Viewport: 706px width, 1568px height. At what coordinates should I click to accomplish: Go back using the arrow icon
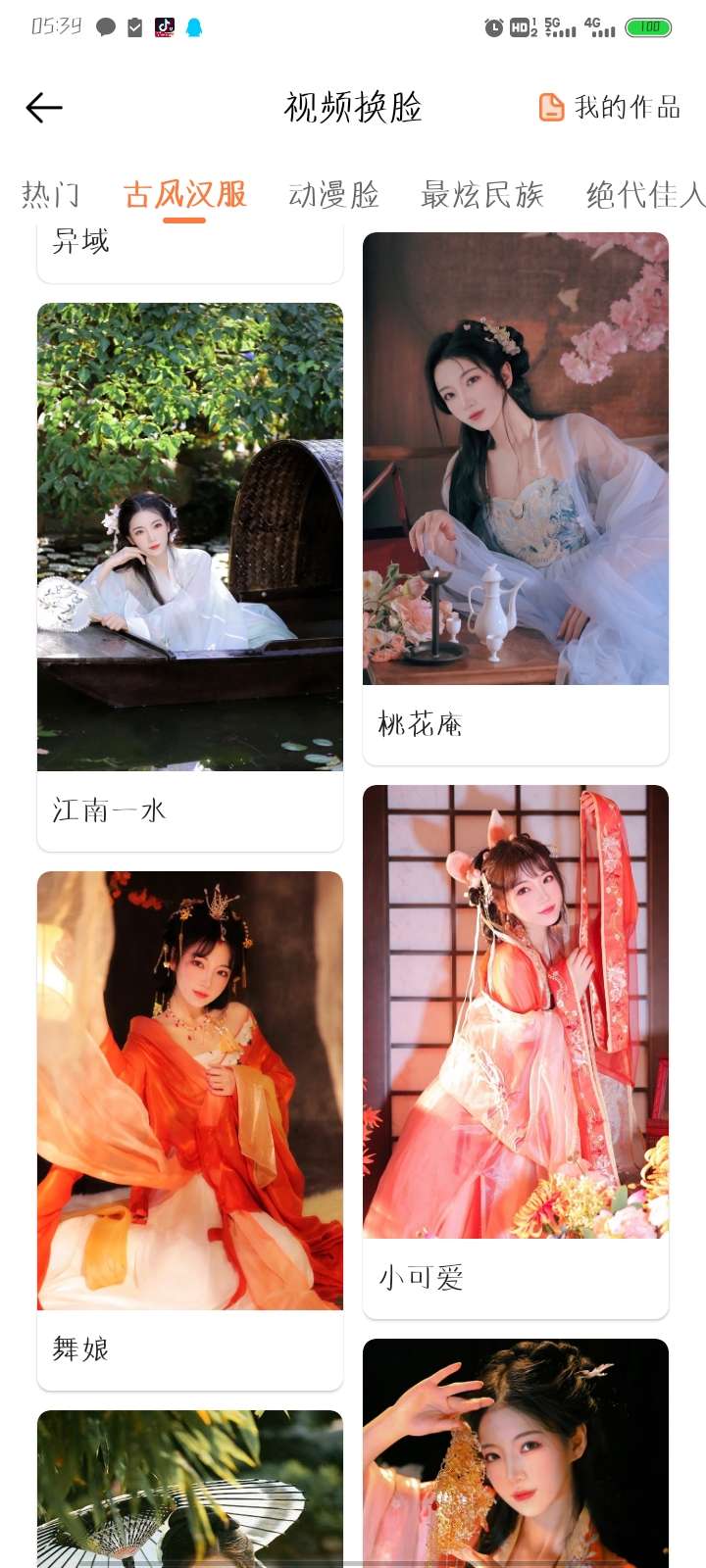(44, 107)
